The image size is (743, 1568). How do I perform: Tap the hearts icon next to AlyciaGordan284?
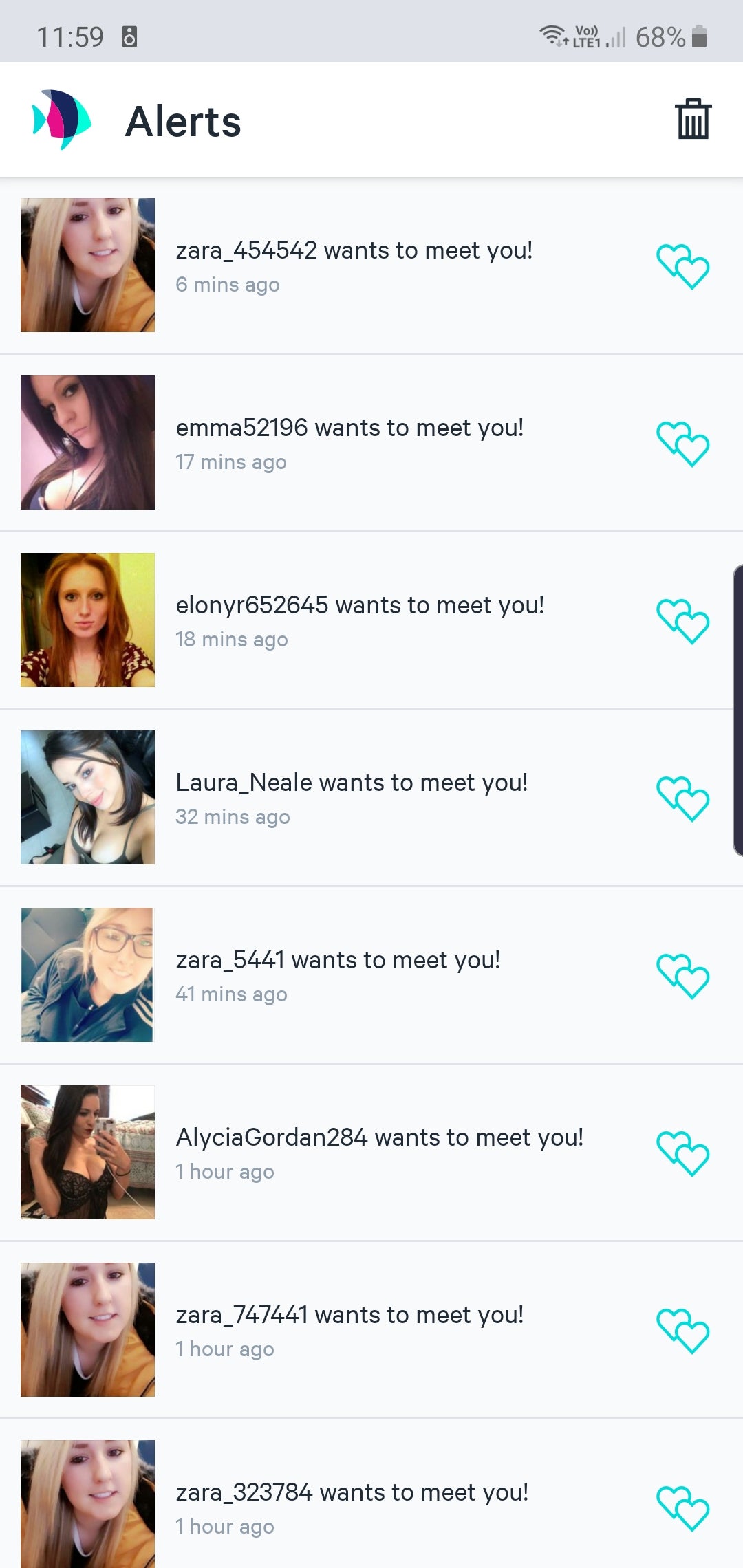pos(682,1153)
